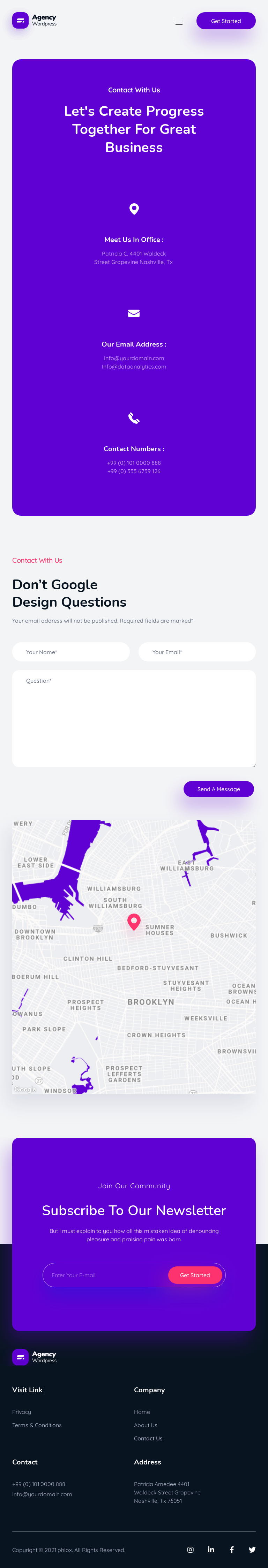Open Terms & Conditions link

pos(37,1425)
